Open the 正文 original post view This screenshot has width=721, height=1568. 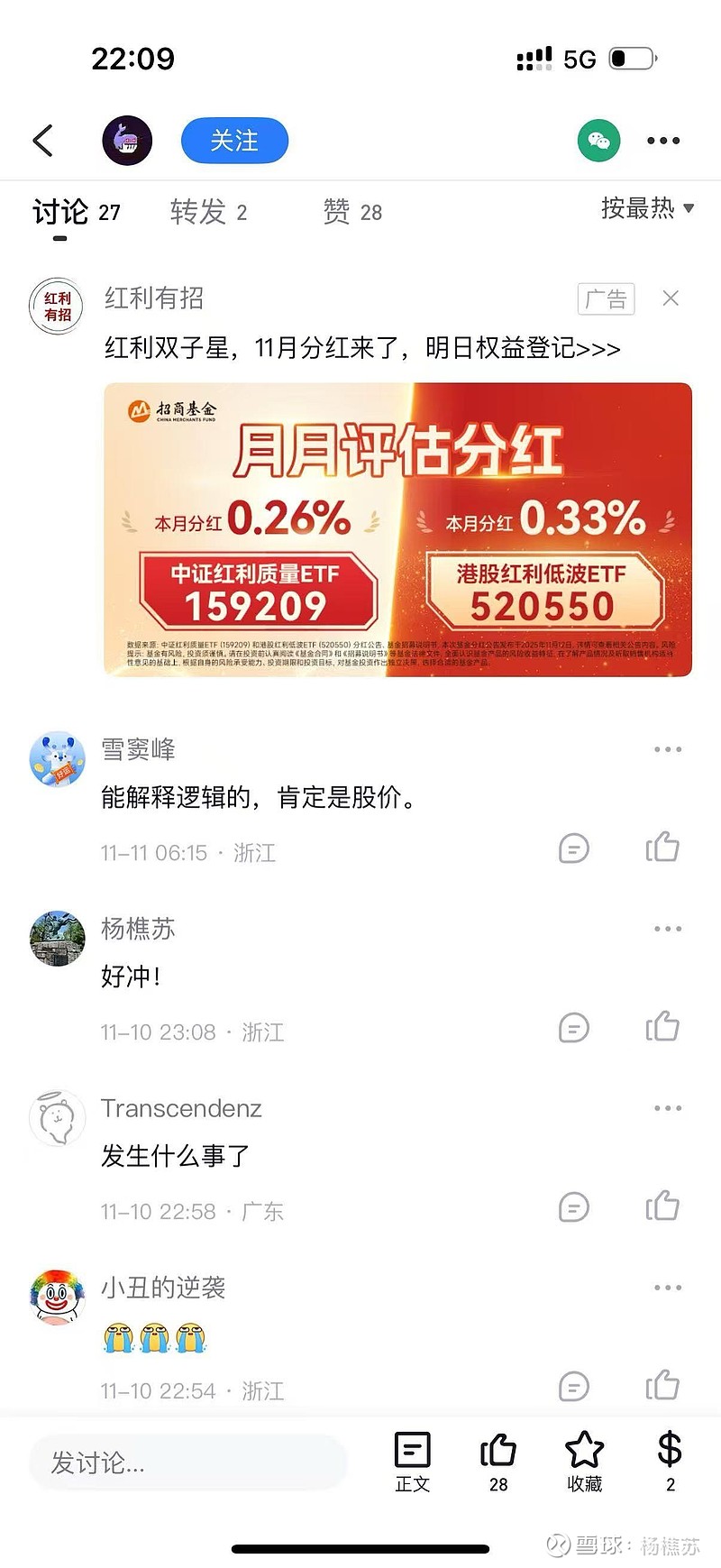(412, 1461)
